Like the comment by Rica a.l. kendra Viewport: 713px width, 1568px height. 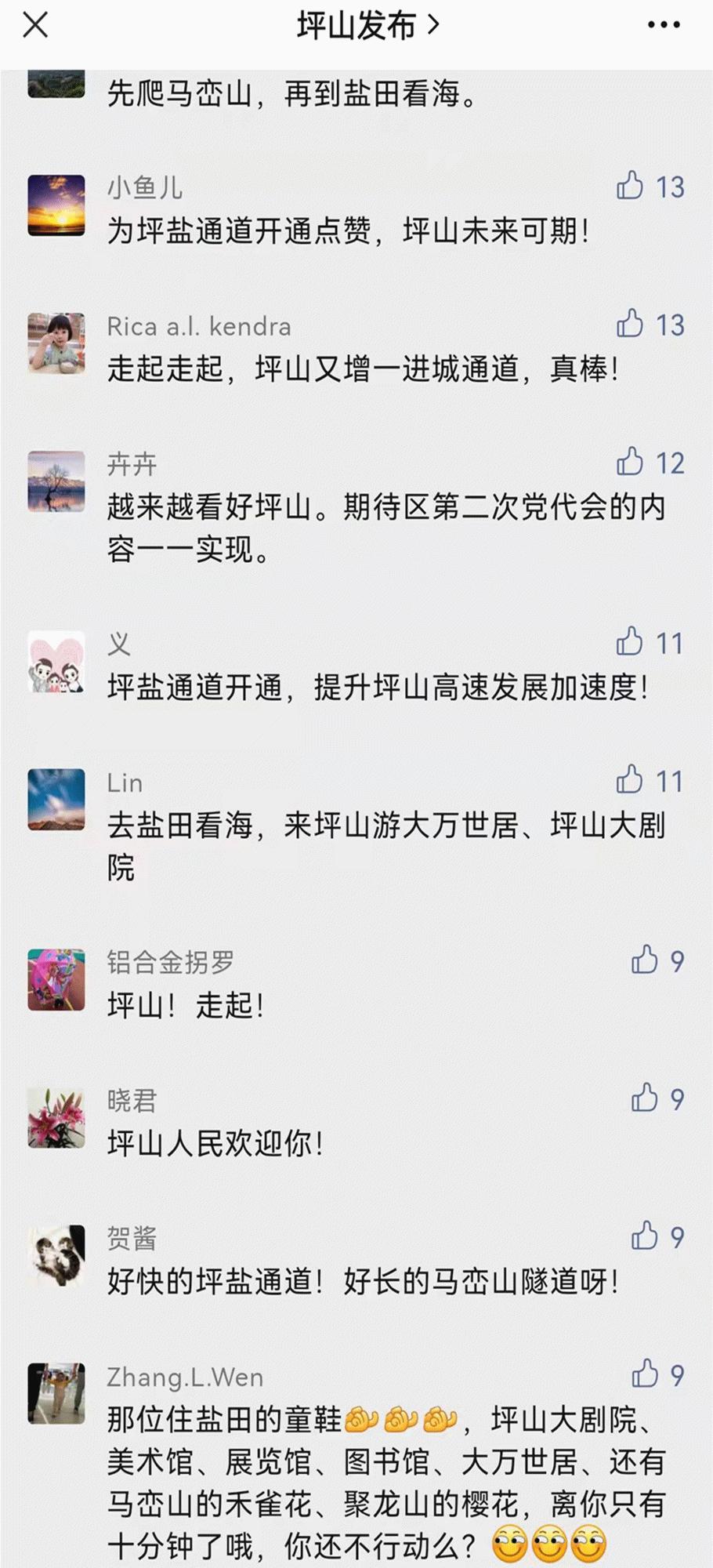[x=630, y=324]
